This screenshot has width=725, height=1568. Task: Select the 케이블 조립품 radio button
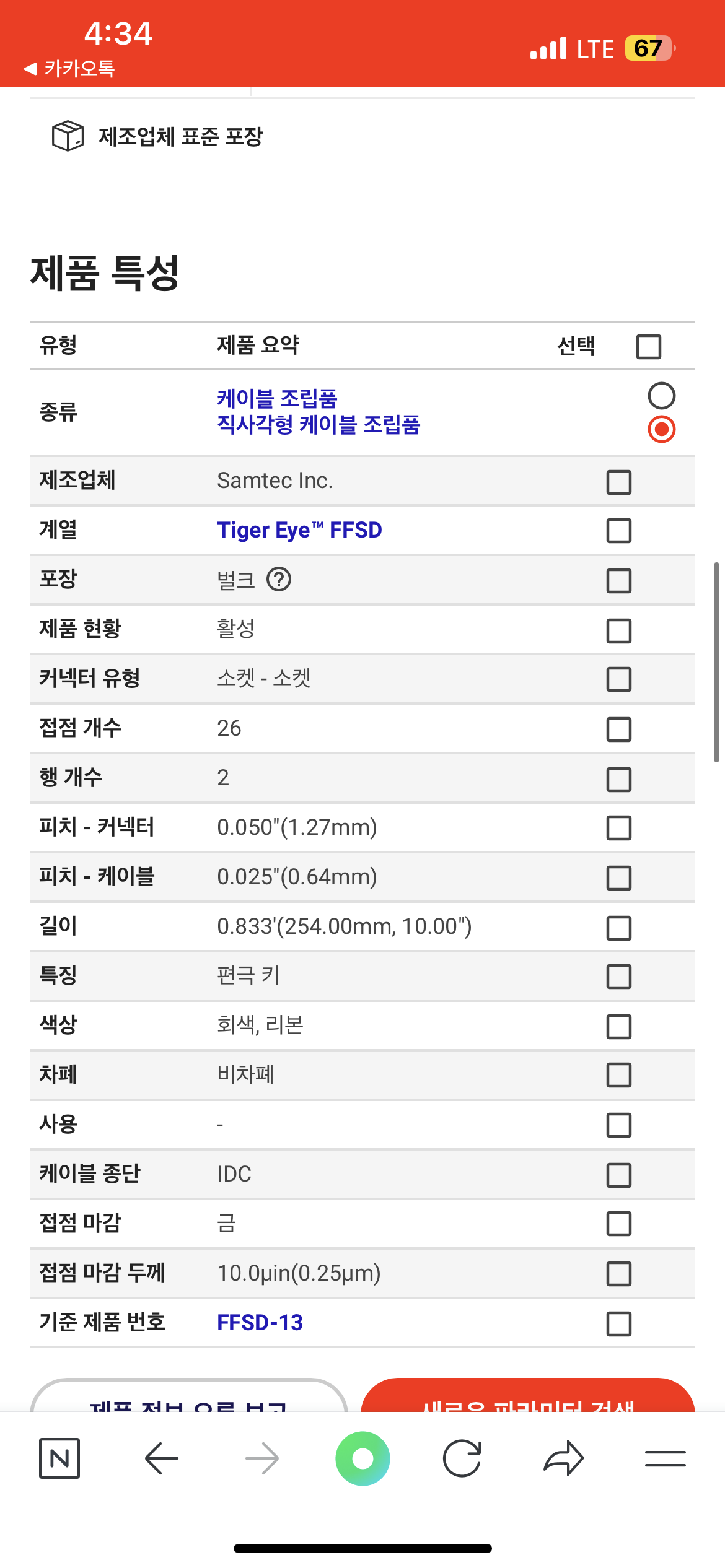[x=661, y=396]
